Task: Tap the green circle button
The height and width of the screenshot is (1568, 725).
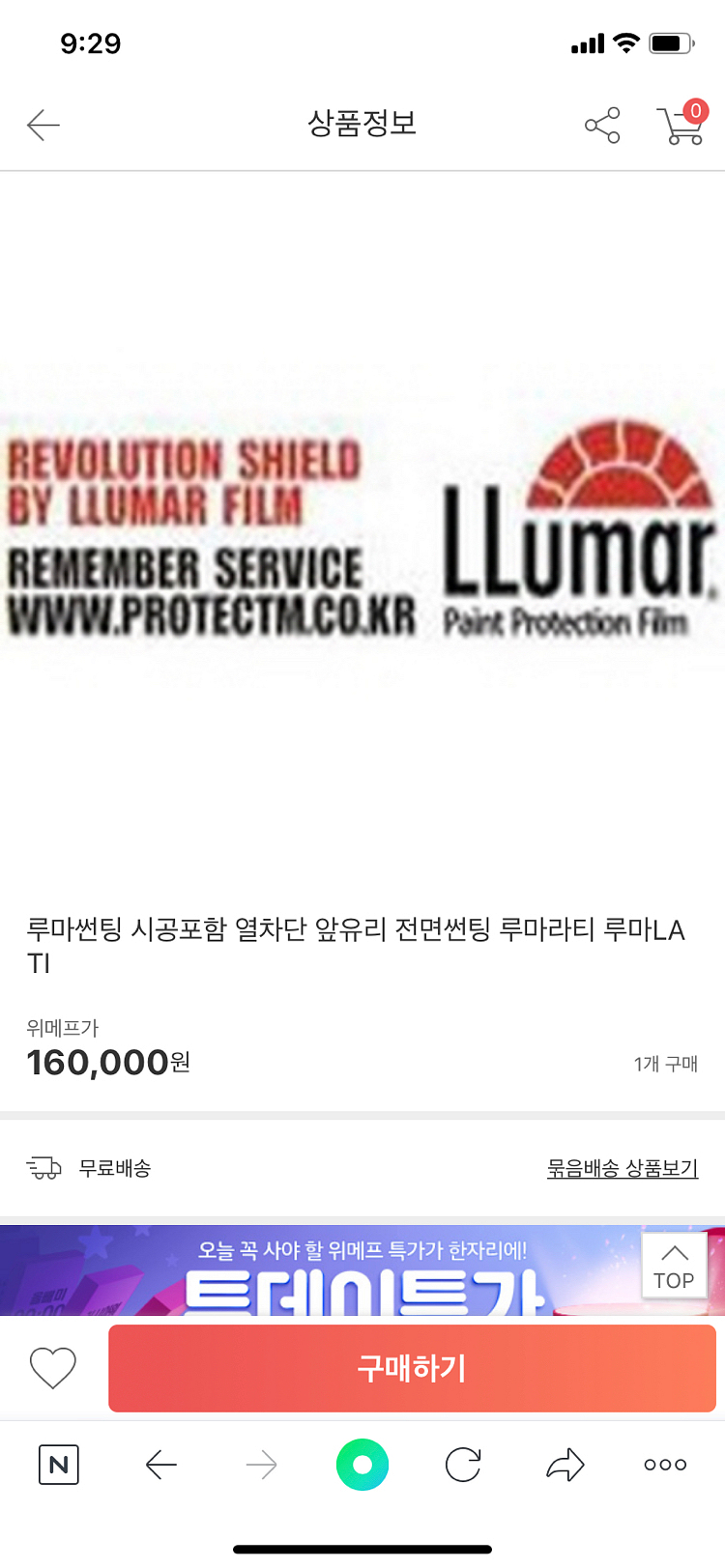Action: [x=362, y=1465]
